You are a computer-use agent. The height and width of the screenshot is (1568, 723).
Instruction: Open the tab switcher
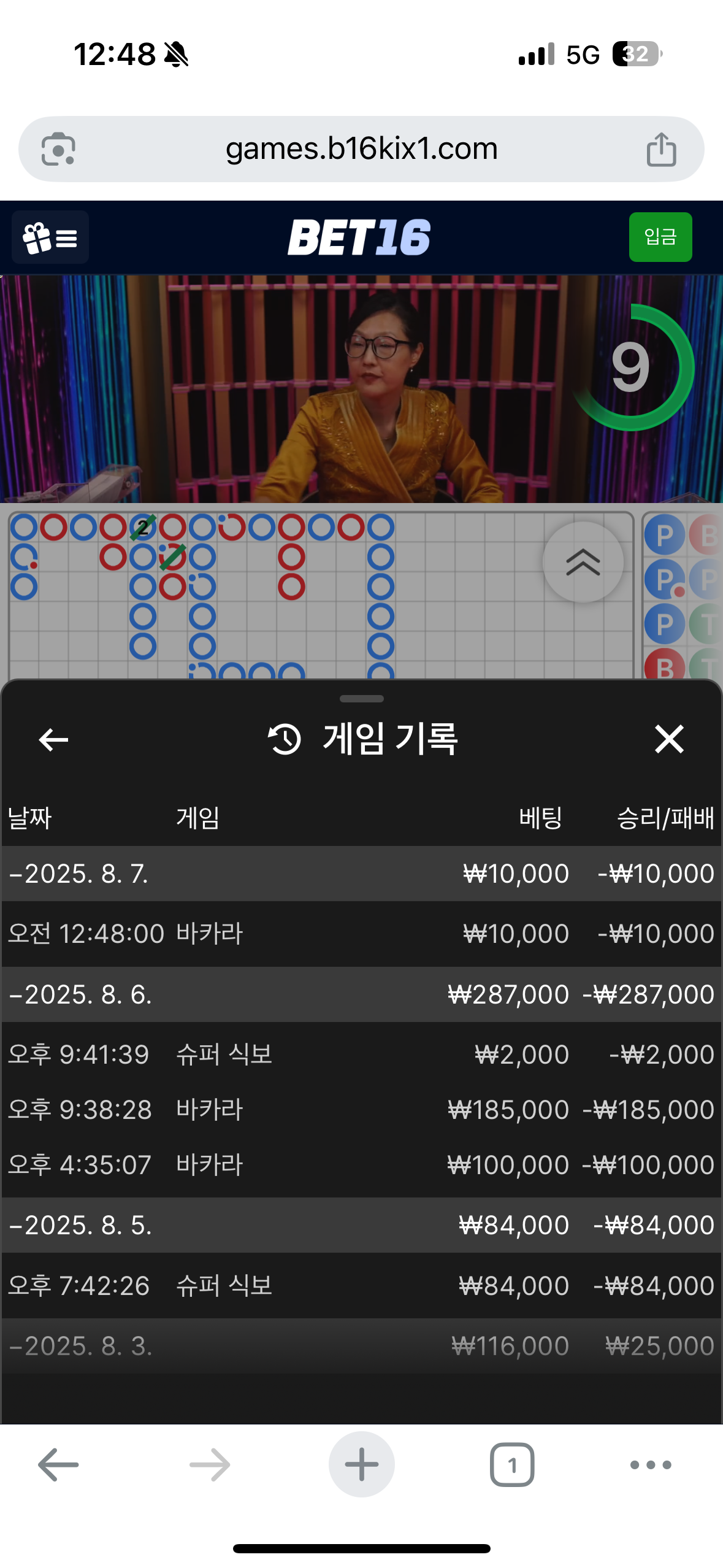pyautogui.click(x=512, y=1465)
